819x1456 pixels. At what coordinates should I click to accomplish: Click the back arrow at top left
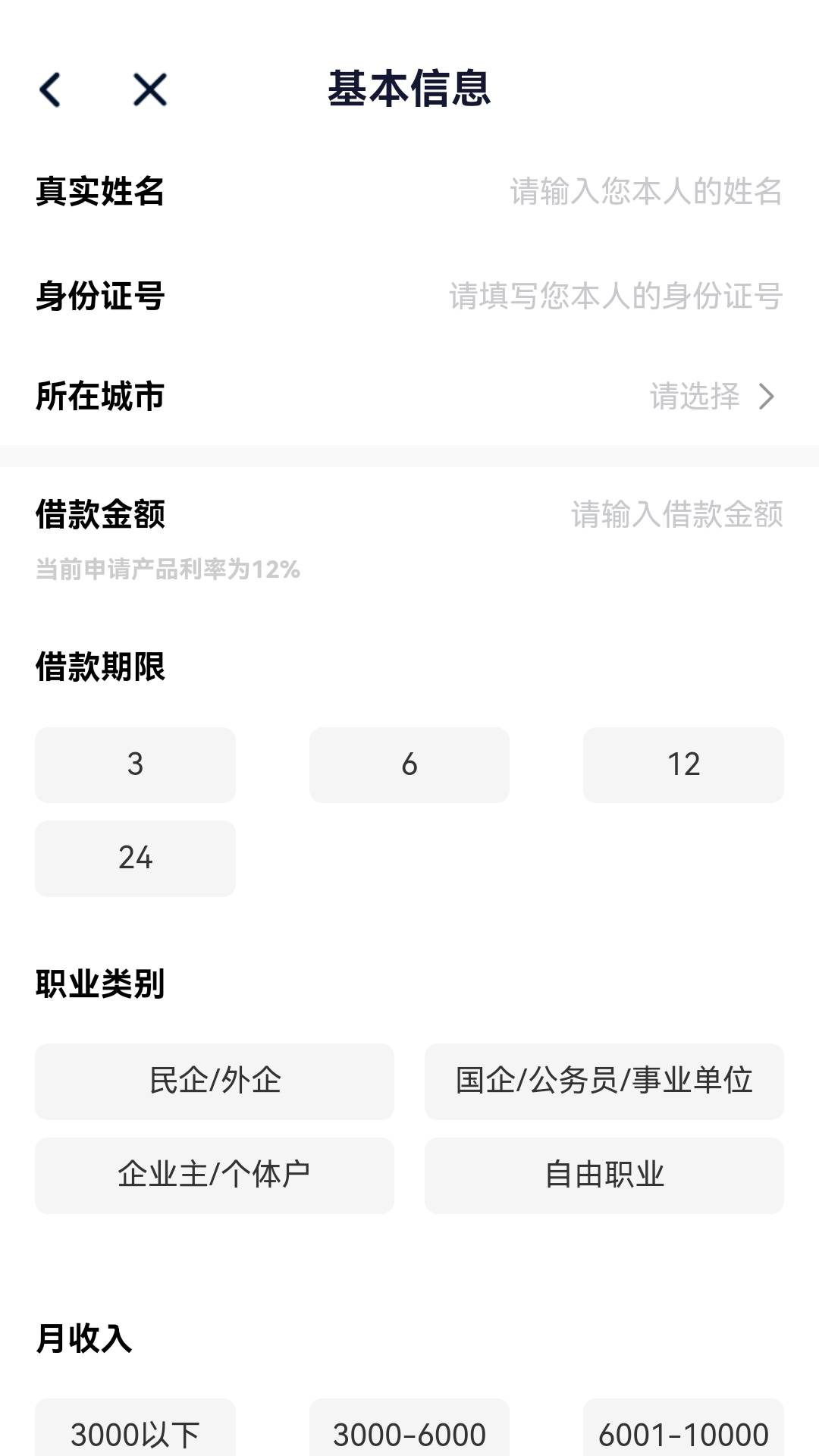50,89
